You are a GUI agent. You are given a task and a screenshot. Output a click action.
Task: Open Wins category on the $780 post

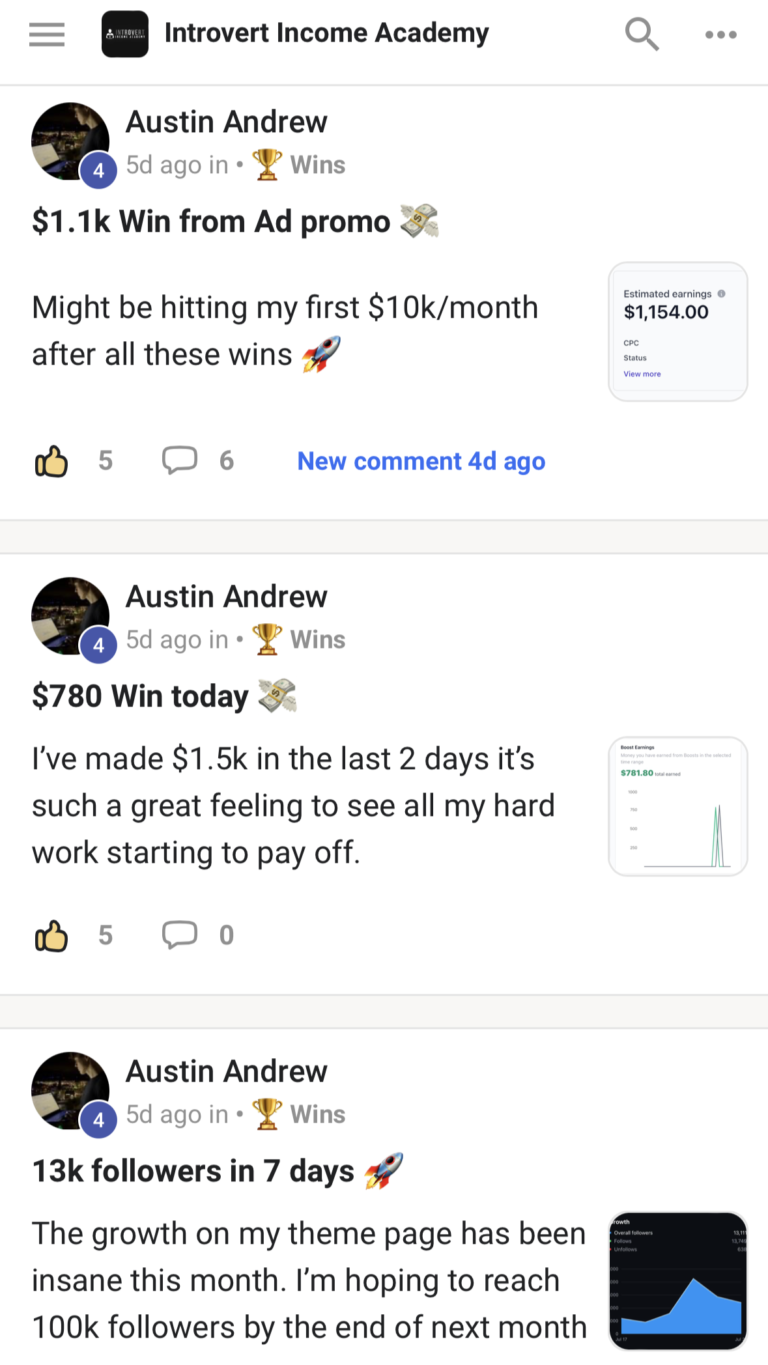[x=316, y=640]
